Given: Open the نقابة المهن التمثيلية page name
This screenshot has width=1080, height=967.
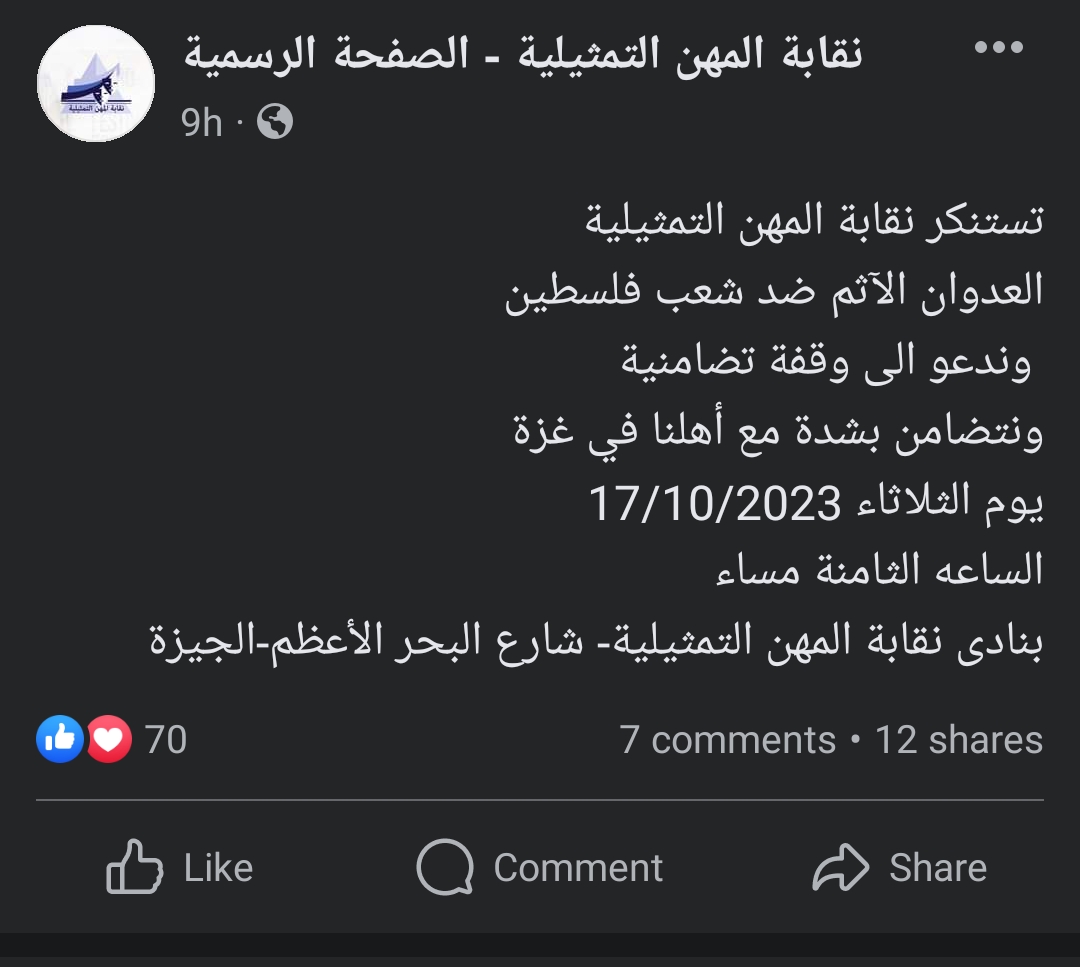Looking at the screenshot, I should (522, 53).
